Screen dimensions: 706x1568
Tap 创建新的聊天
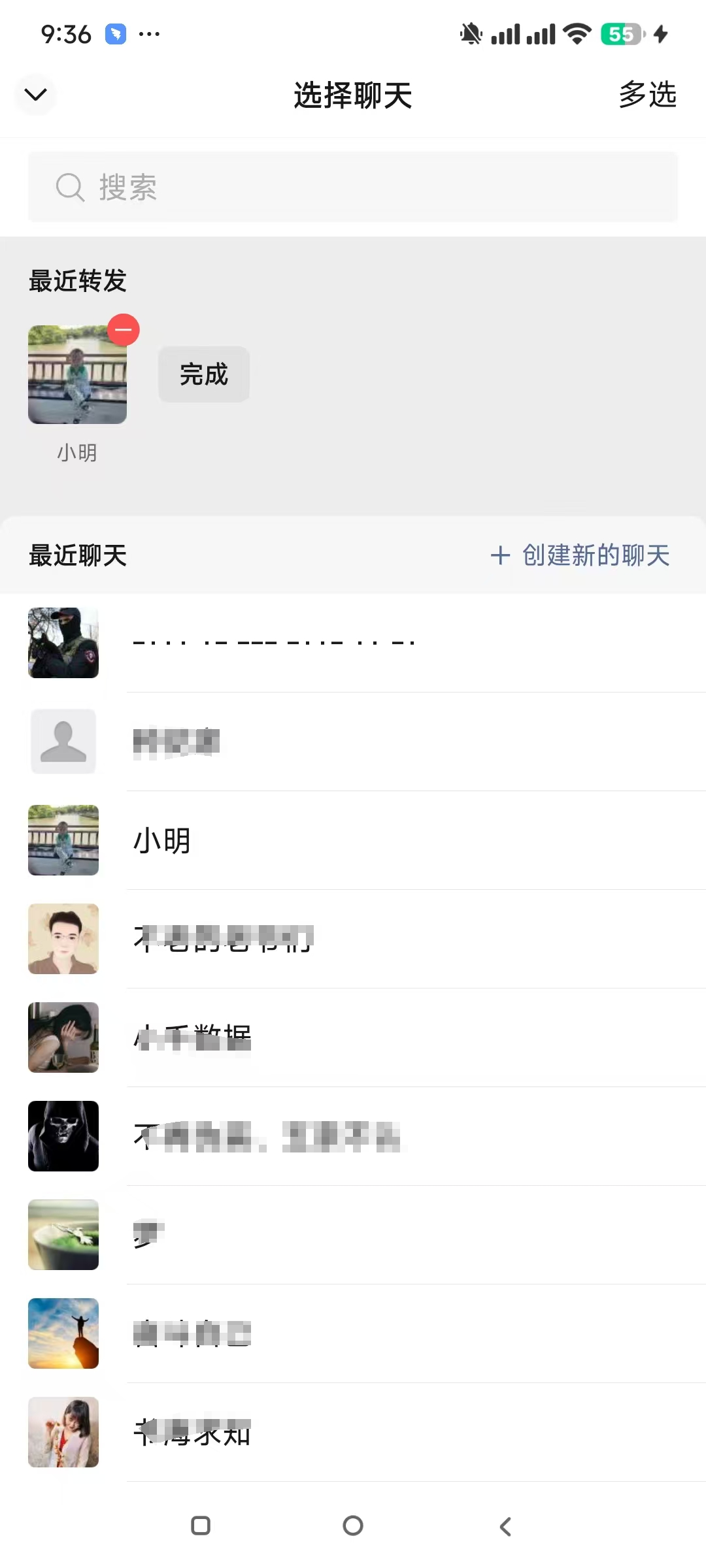[580, 555]
